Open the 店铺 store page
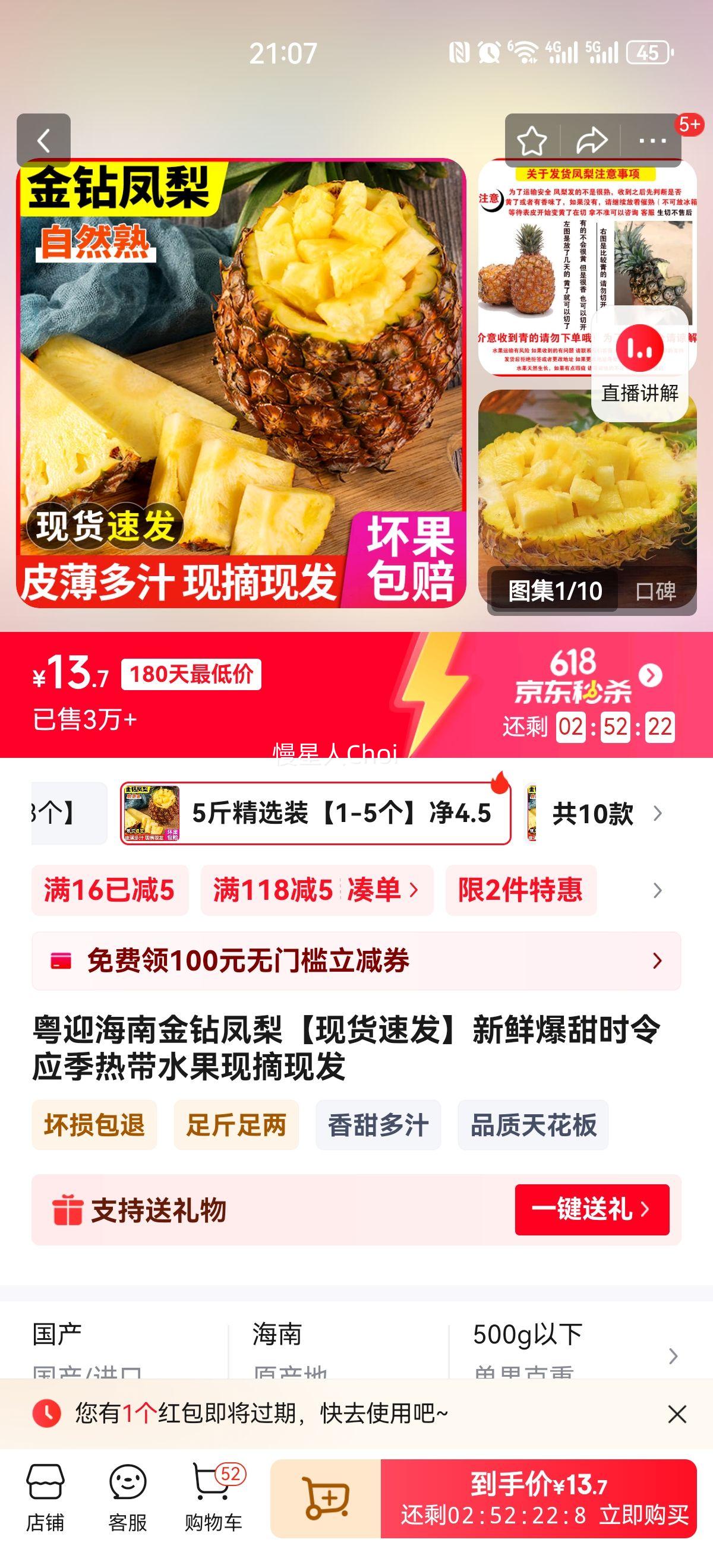Image resolution: width=713 pixels, height=1568 pixels. point(45,1498)
